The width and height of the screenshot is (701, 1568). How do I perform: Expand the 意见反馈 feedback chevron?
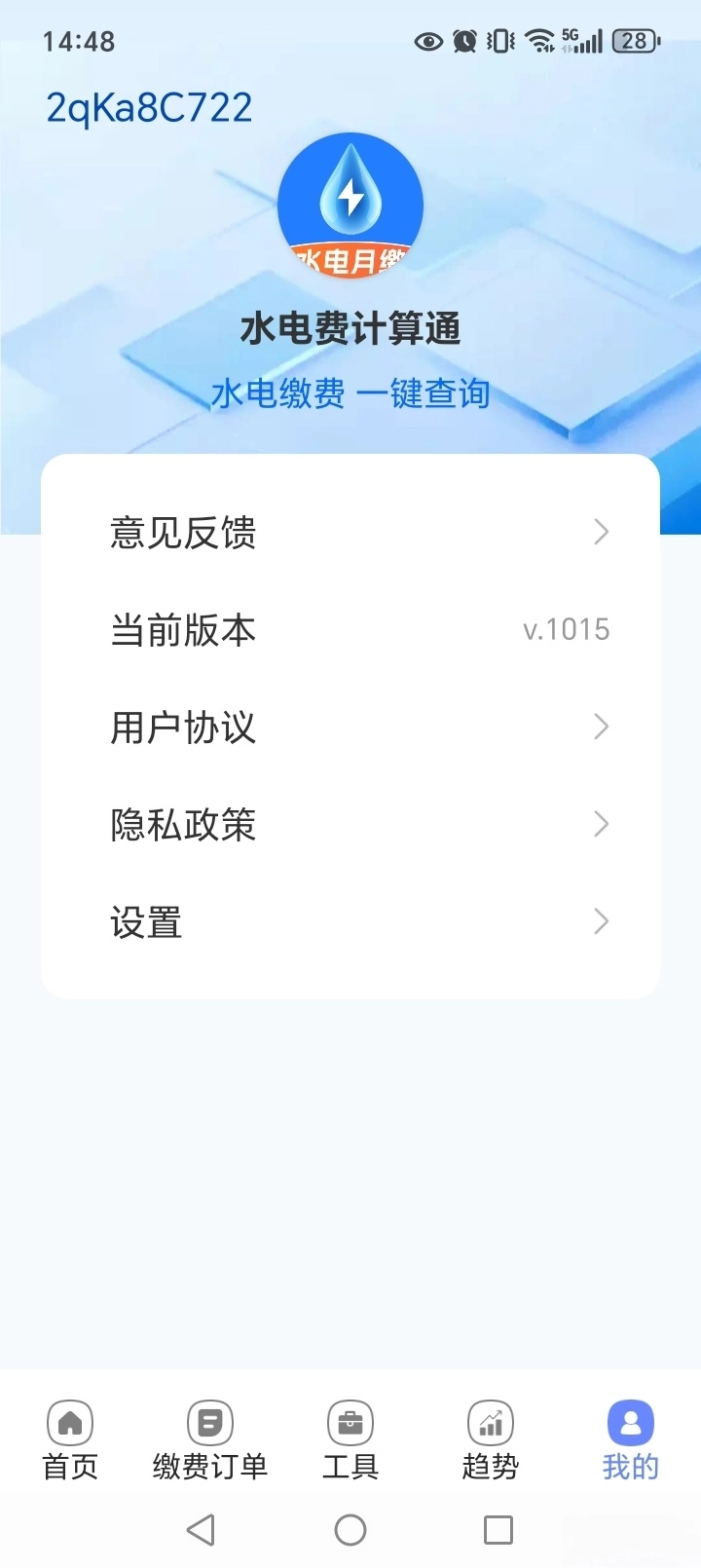tap(601, 532)
